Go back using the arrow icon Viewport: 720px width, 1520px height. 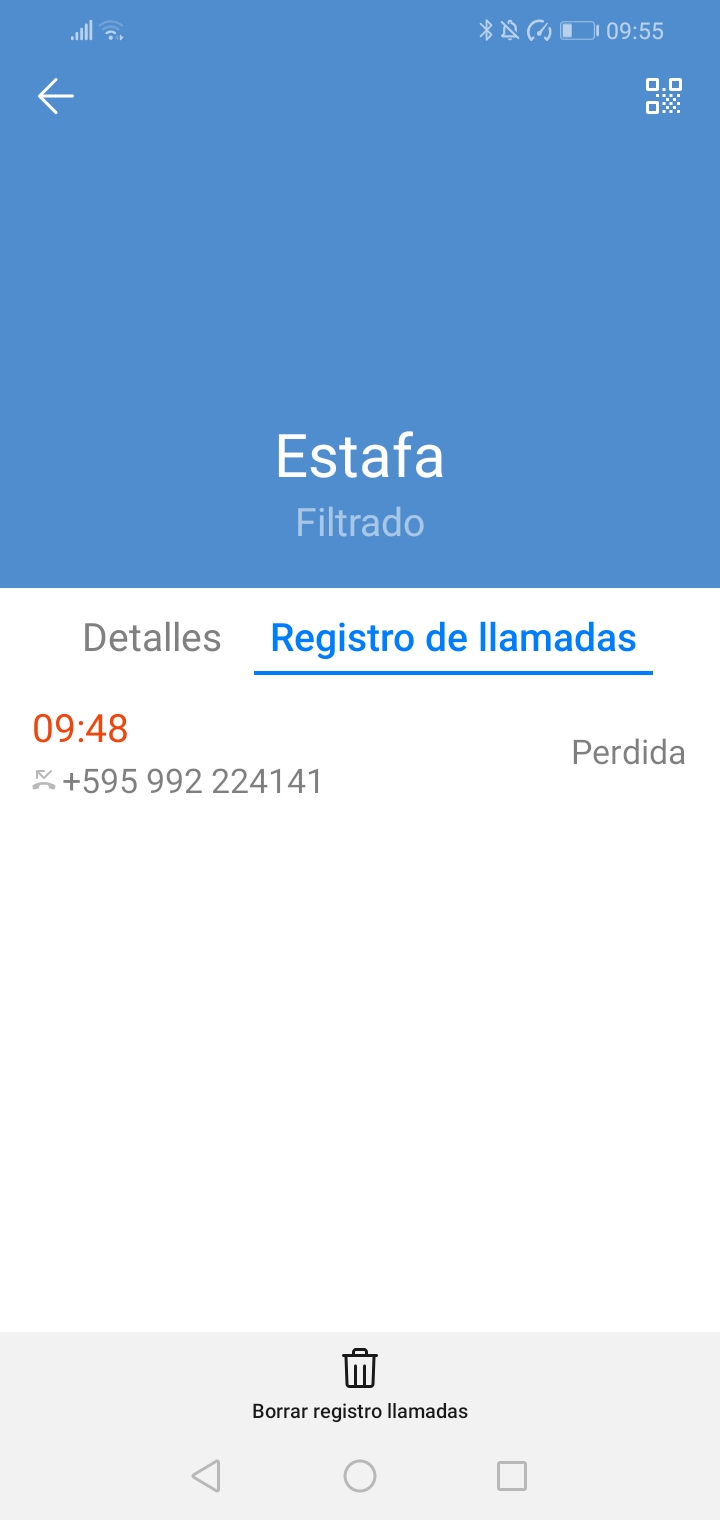click(56, 96)
